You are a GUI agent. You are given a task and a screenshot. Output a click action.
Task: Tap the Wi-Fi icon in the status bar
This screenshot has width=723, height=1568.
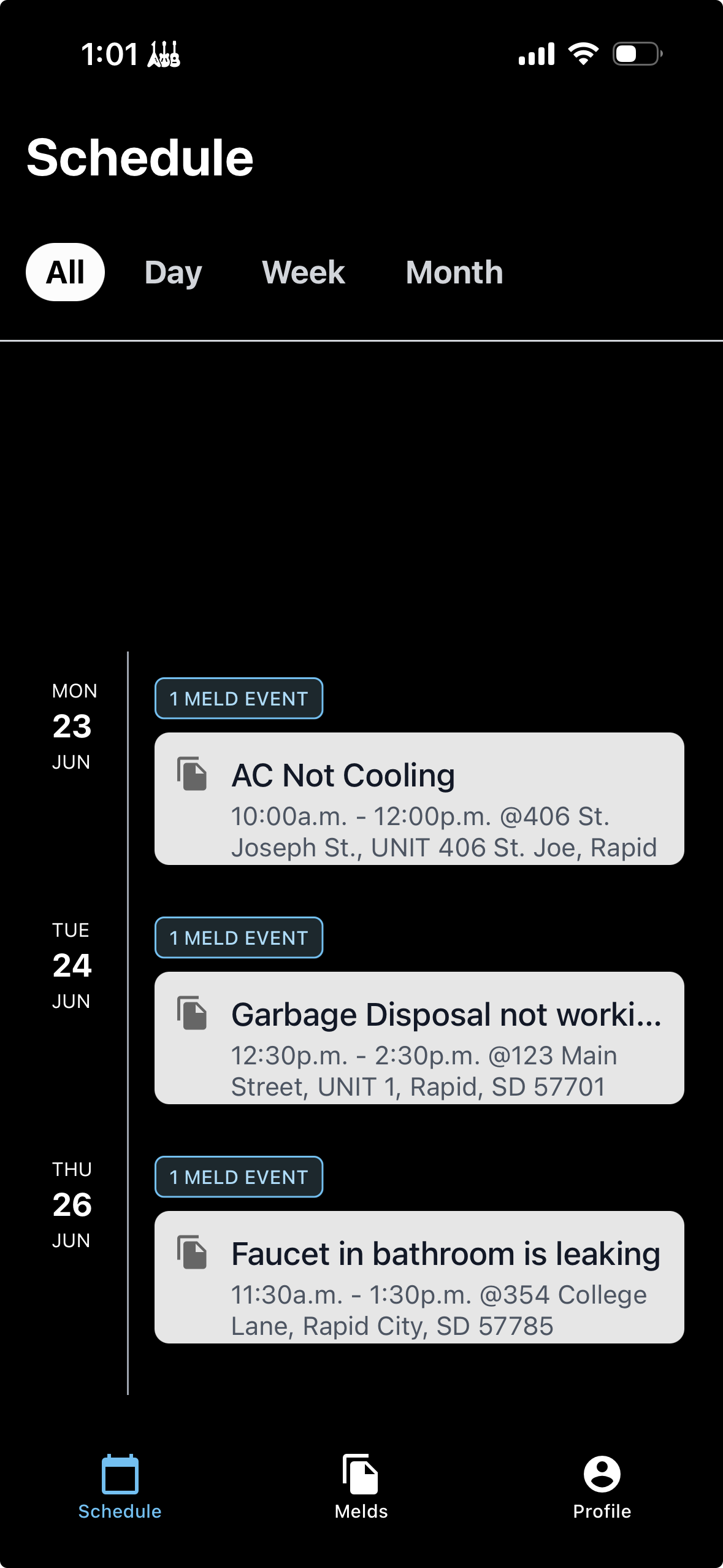click(583, 54)
